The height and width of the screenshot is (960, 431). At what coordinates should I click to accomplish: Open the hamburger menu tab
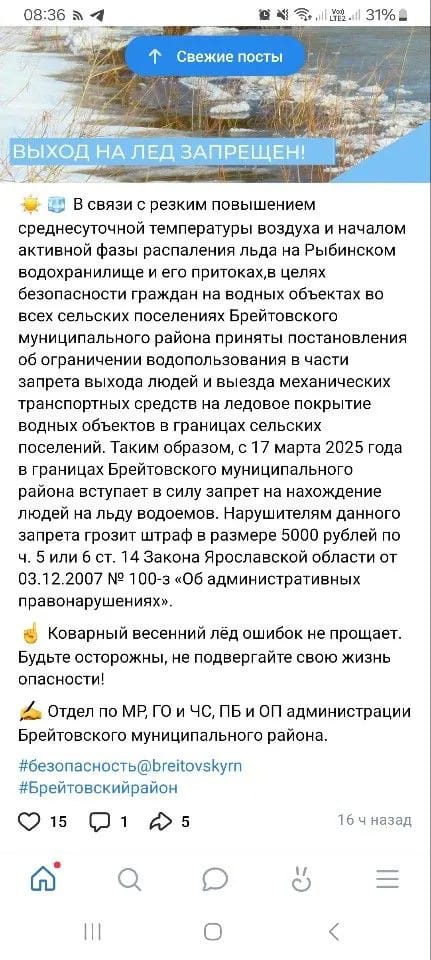tap(387, 880)
